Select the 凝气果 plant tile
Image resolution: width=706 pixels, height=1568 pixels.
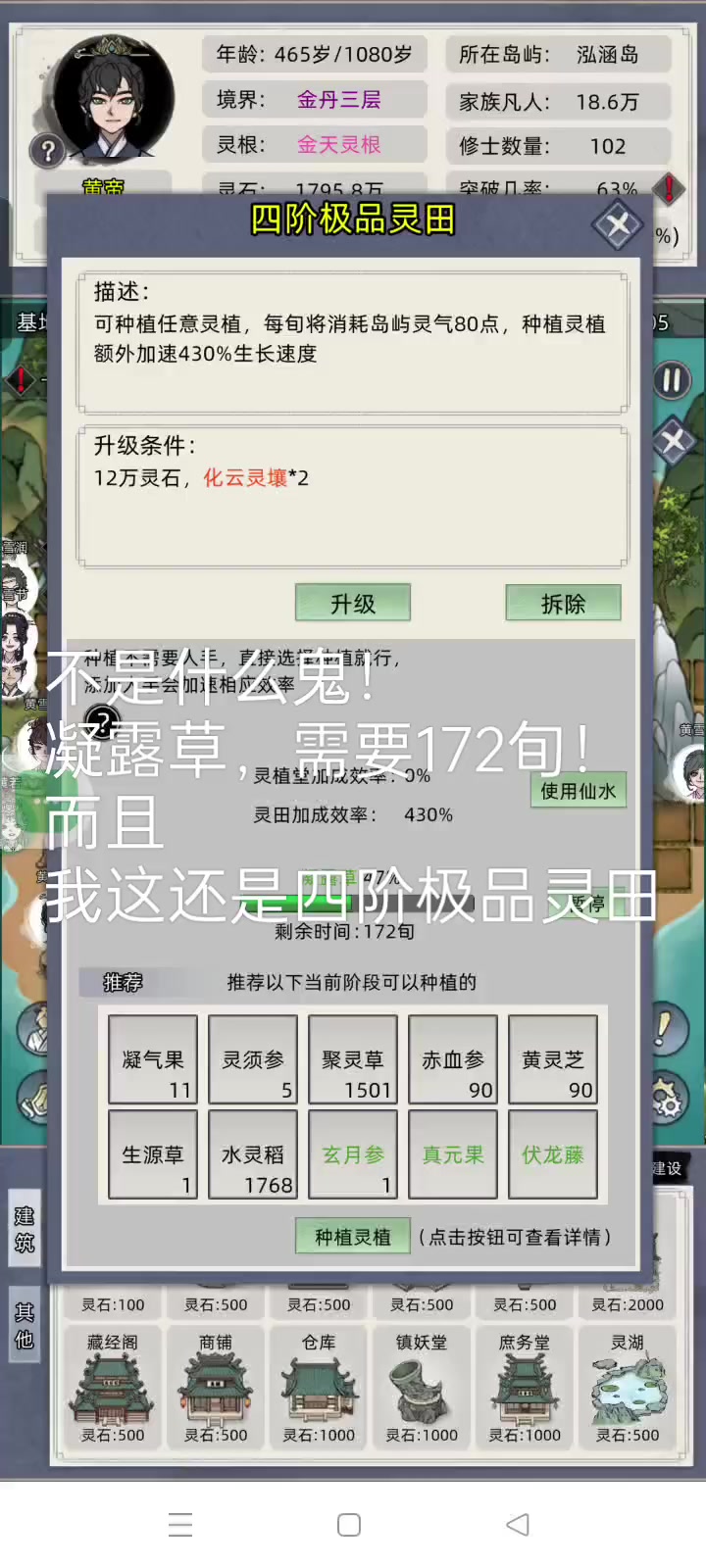pyautogui.click(x=153, y=1059)
